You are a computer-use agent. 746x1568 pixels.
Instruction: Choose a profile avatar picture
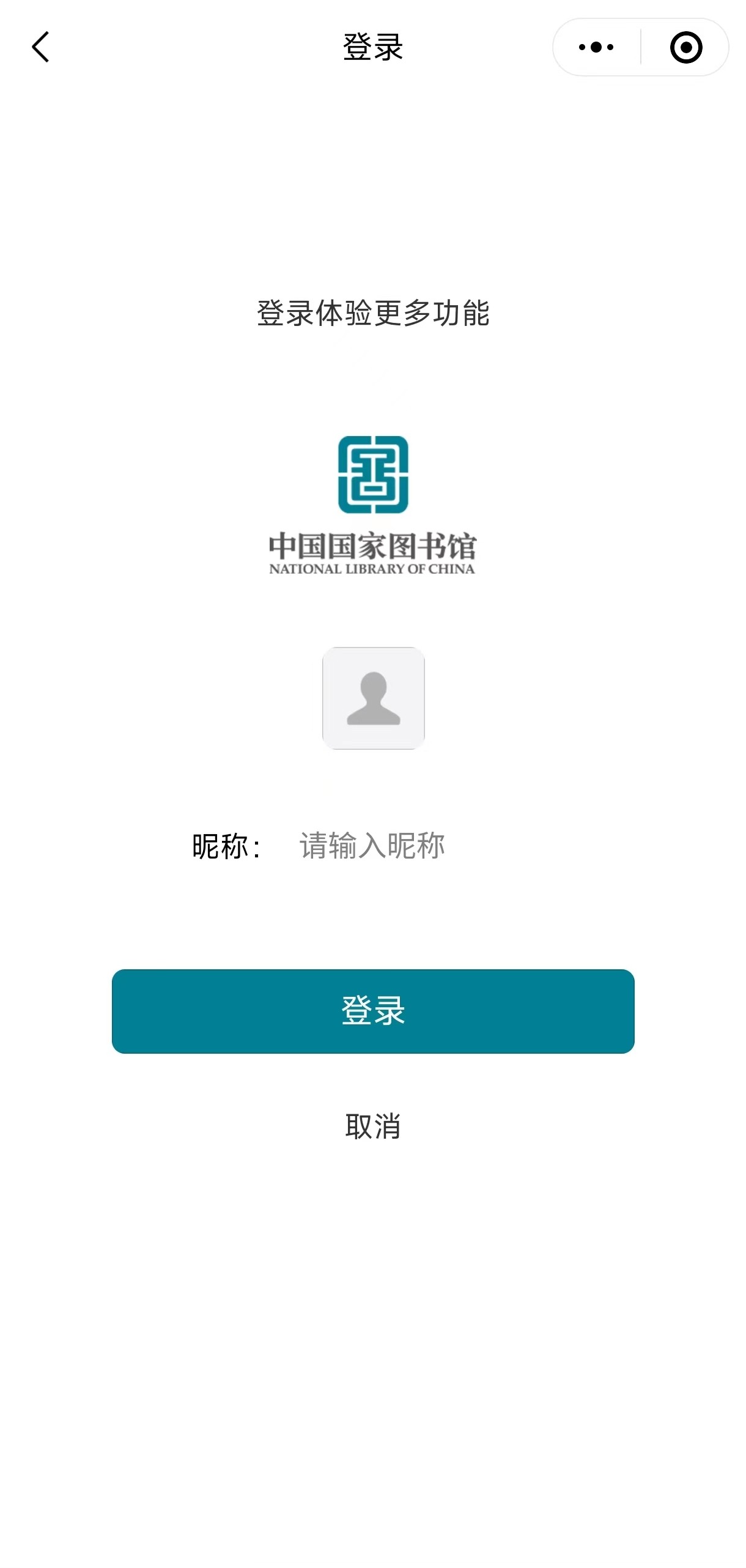coord(373,698)
